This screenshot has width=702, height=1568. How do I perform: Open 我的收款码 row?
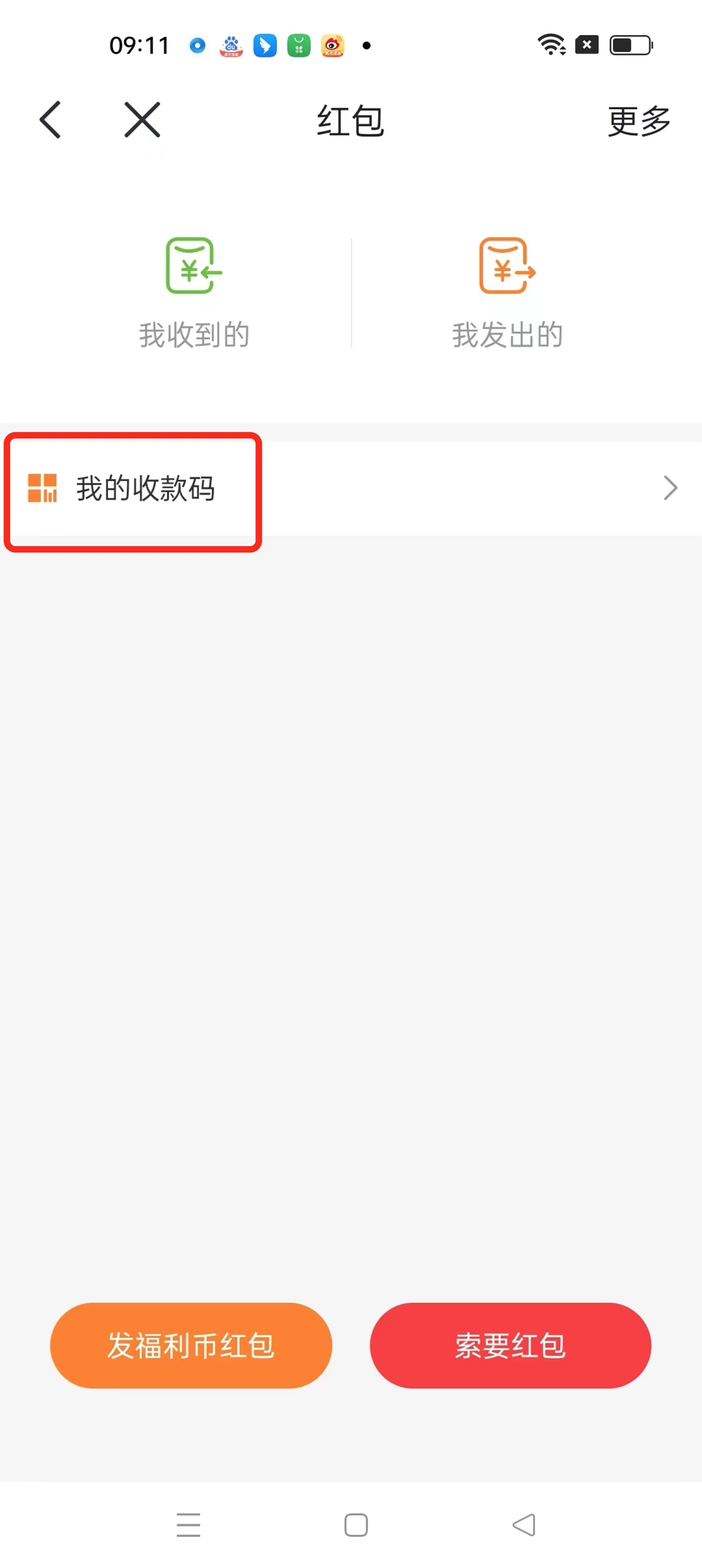click(351, 488)
